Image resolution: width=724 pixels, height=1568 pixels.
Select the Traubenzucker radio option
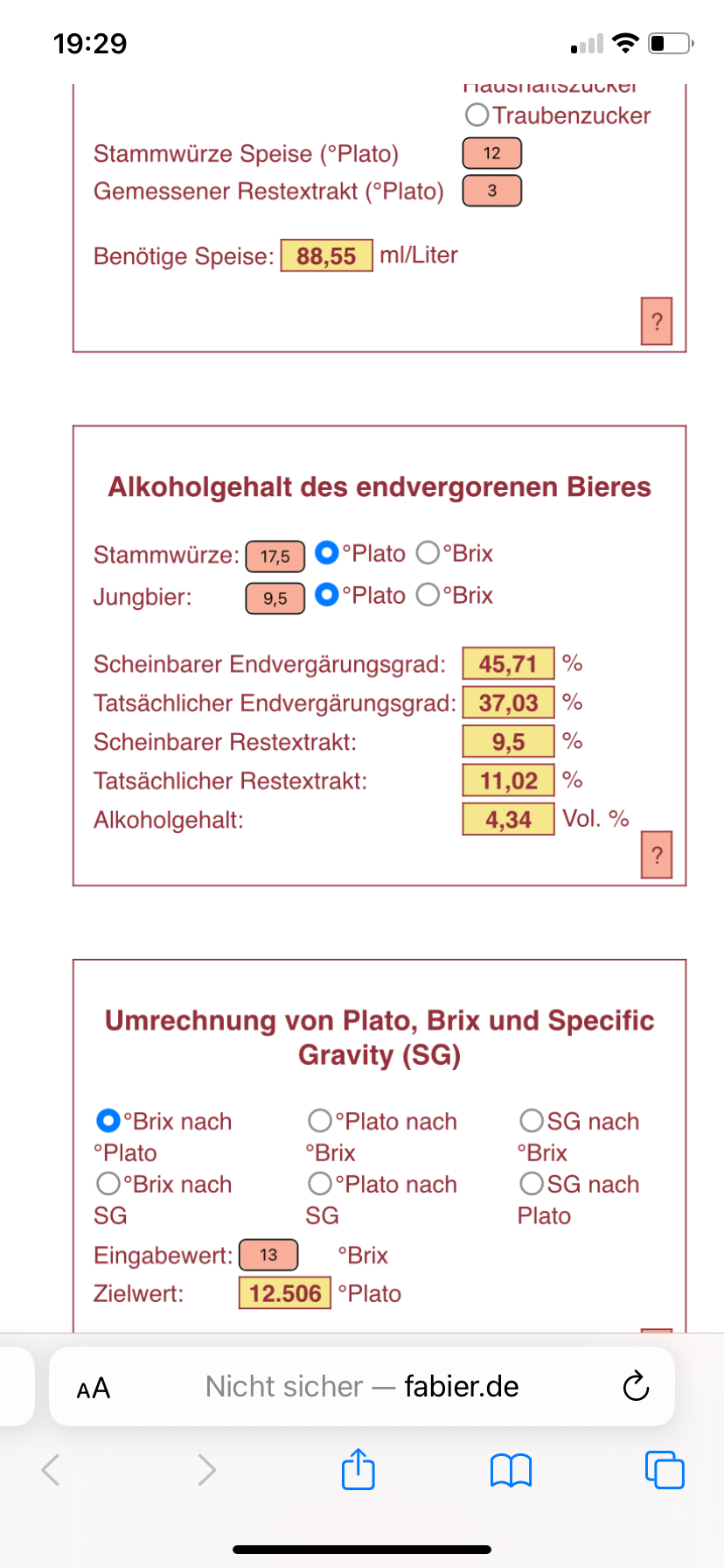point(477,115)
